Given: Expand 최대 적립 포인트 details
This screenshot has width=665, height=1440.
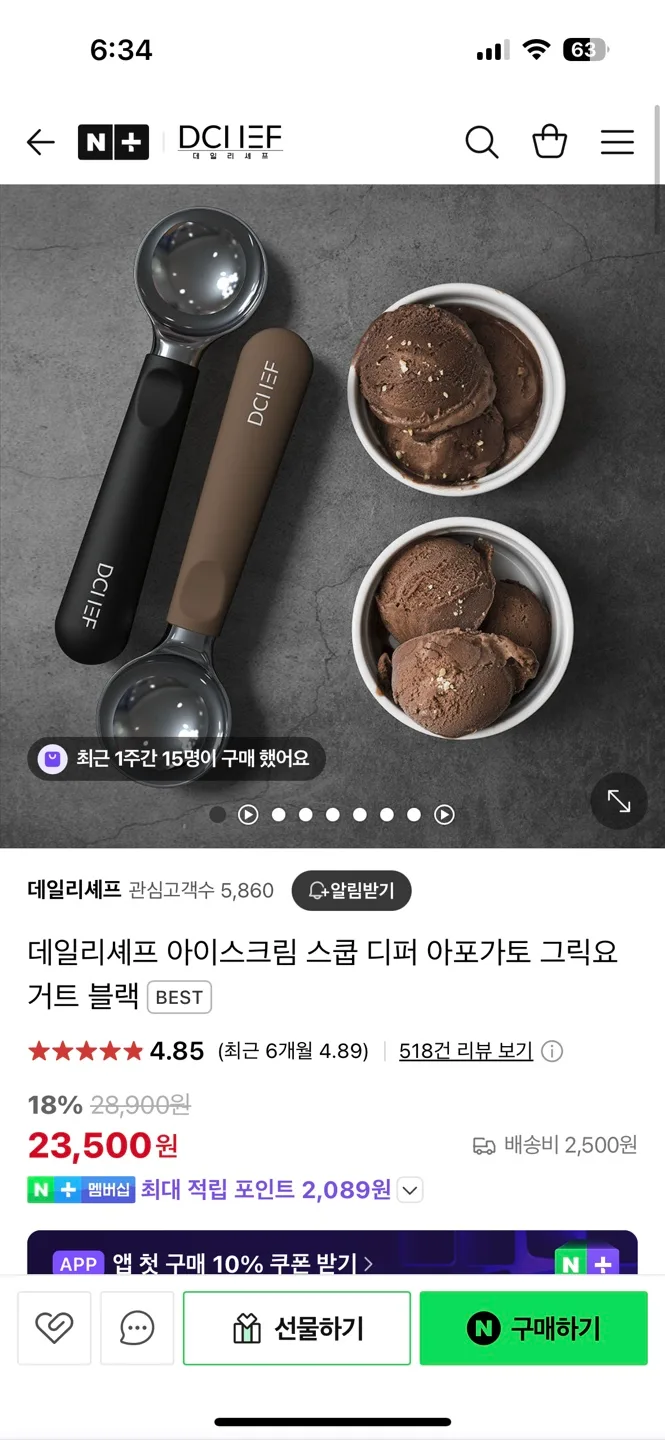Looking at the screenshot, I should [x=411, y=1190].
